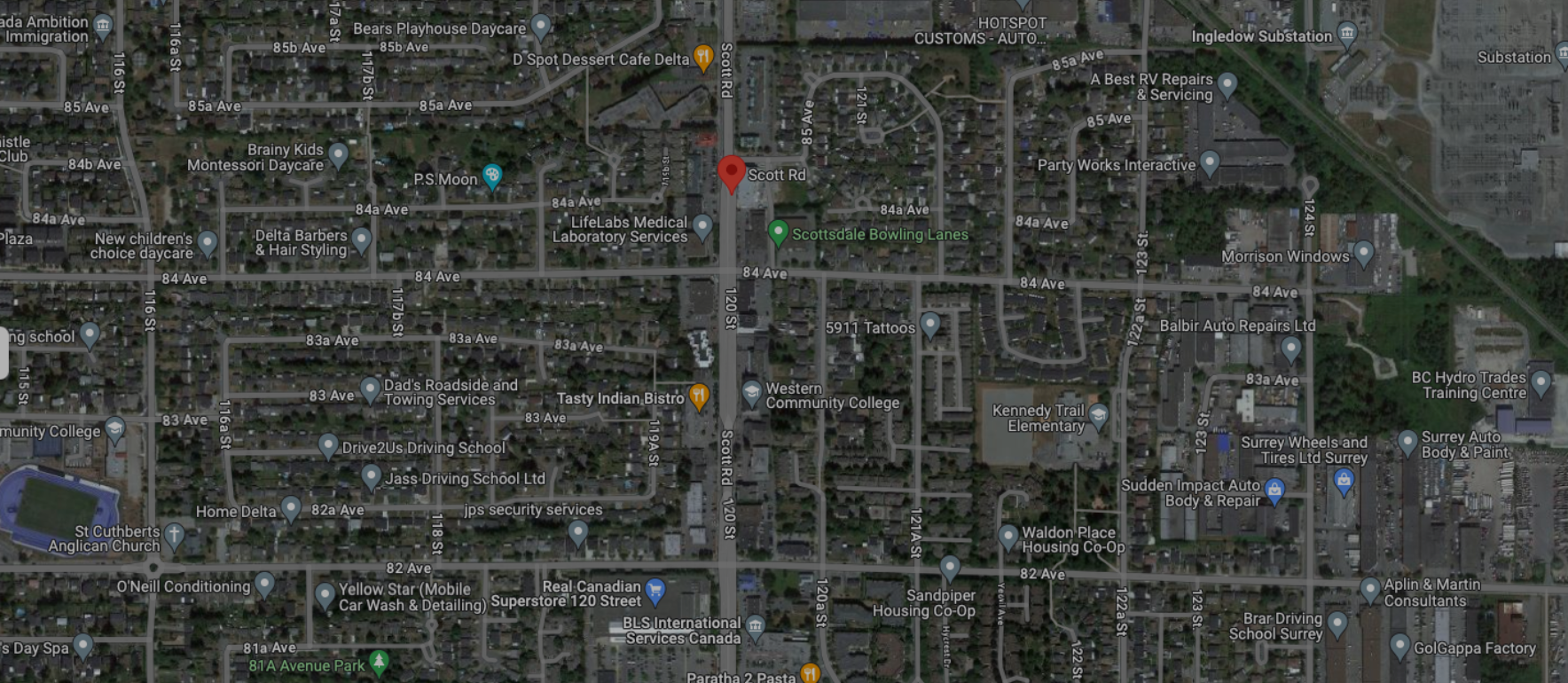The height and width of the screenshot is (683, 1568).
Task: Open Real Canadian Superstore 120 Street marker
Action: [655, 589]
